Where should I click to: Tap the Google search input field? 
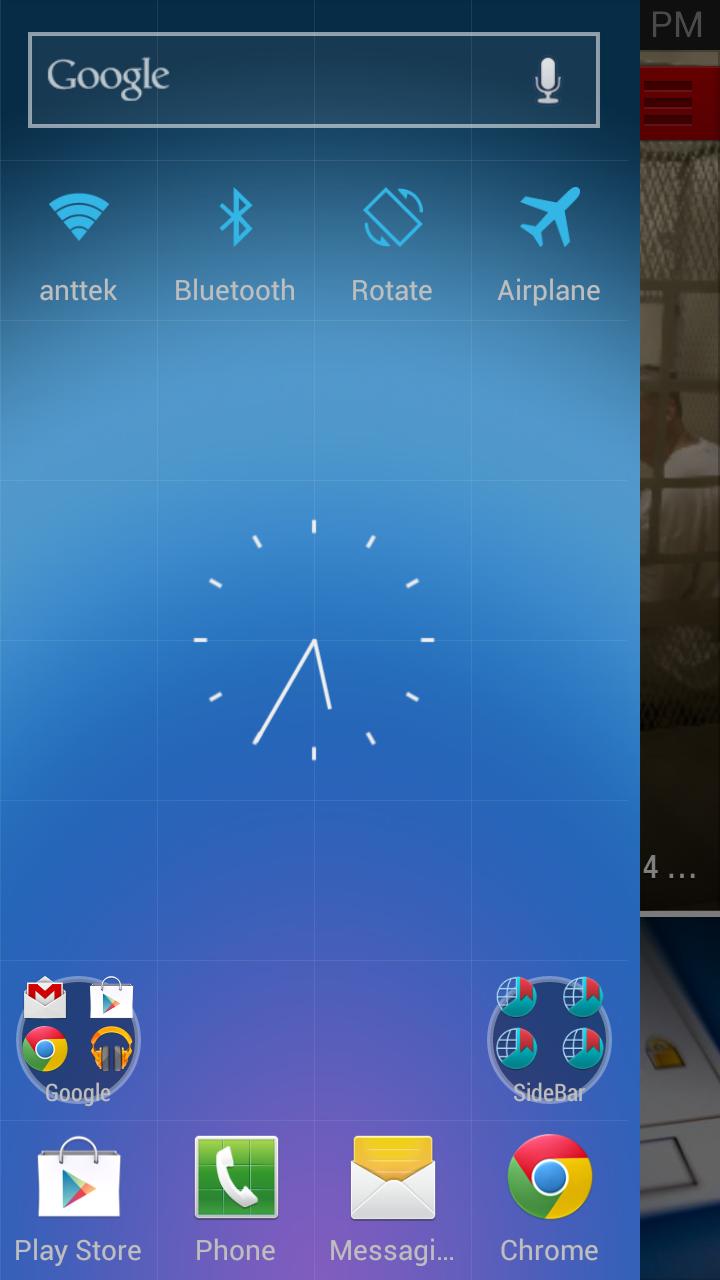300,80
